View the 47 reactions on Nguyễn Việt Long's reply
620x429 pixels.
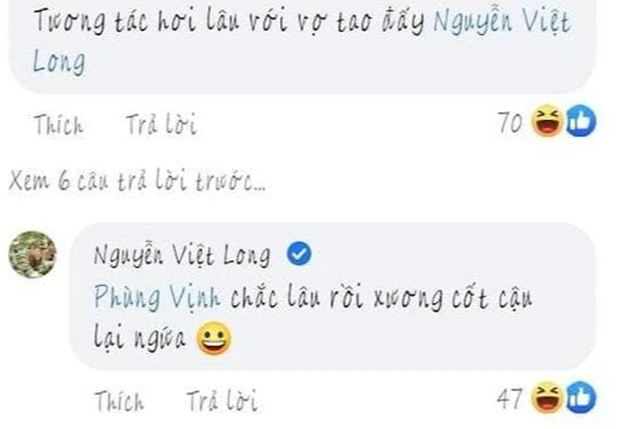click(546, 400)
